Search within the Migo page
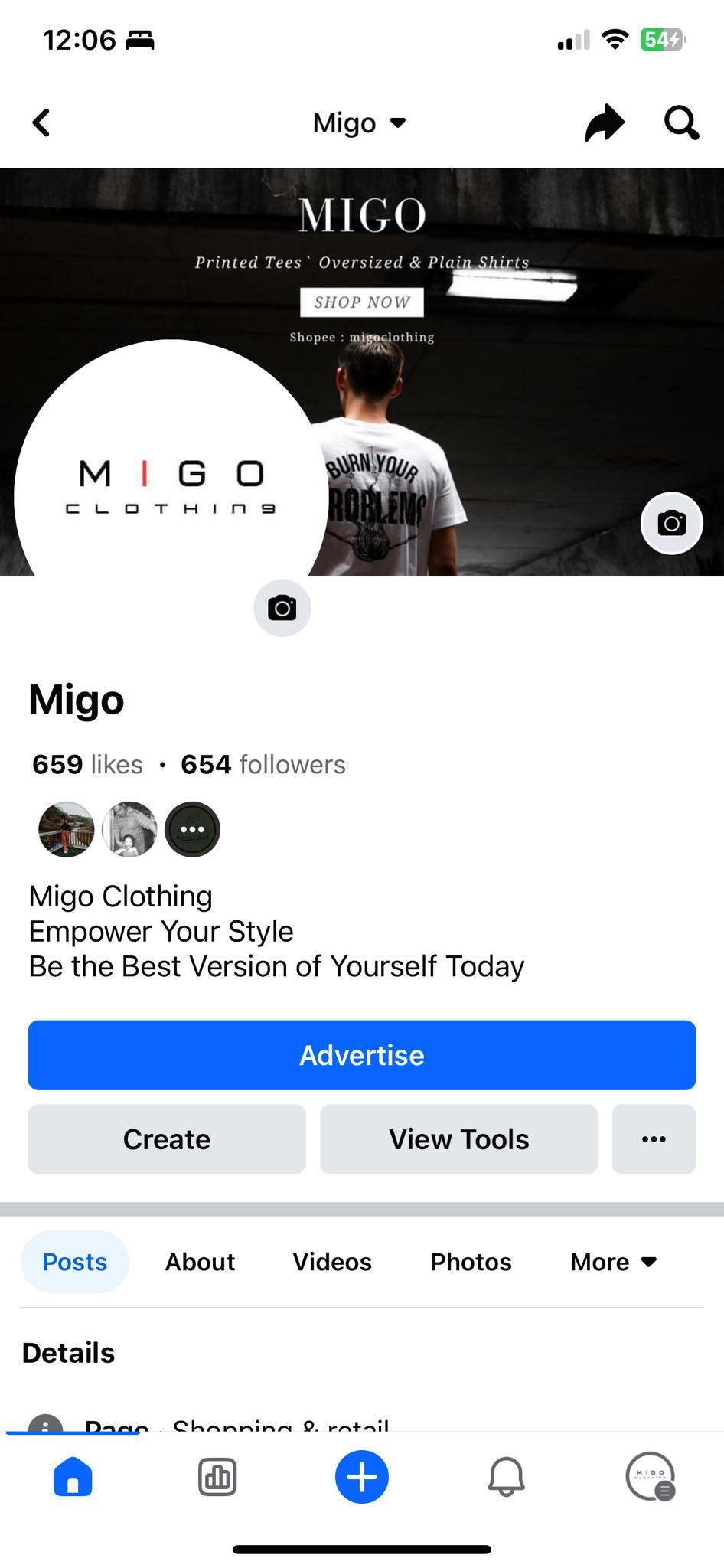 [680, 122]
